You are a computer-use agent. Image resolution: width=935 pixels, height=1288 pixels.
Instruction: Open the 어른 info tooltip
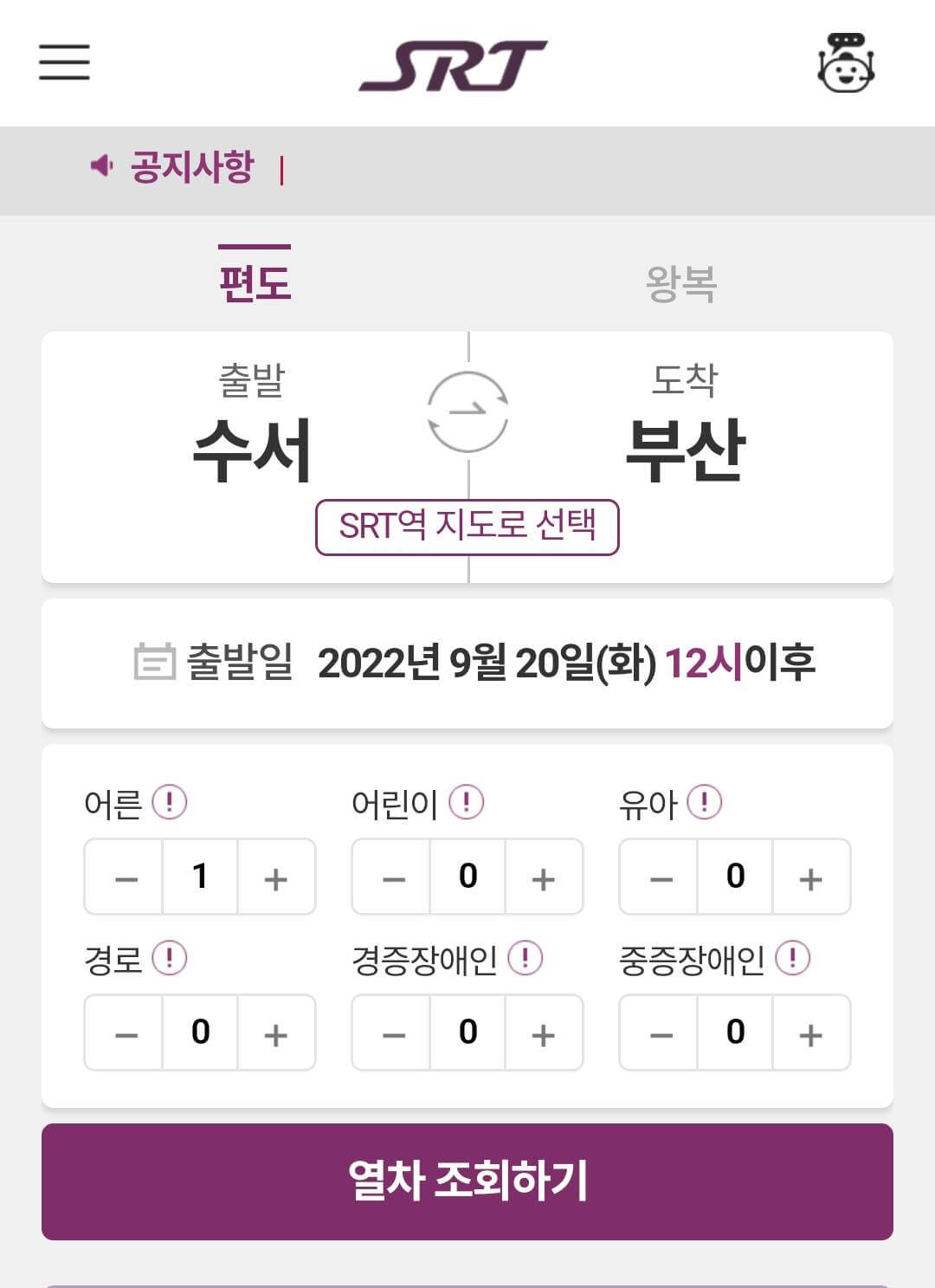[170, 804]
